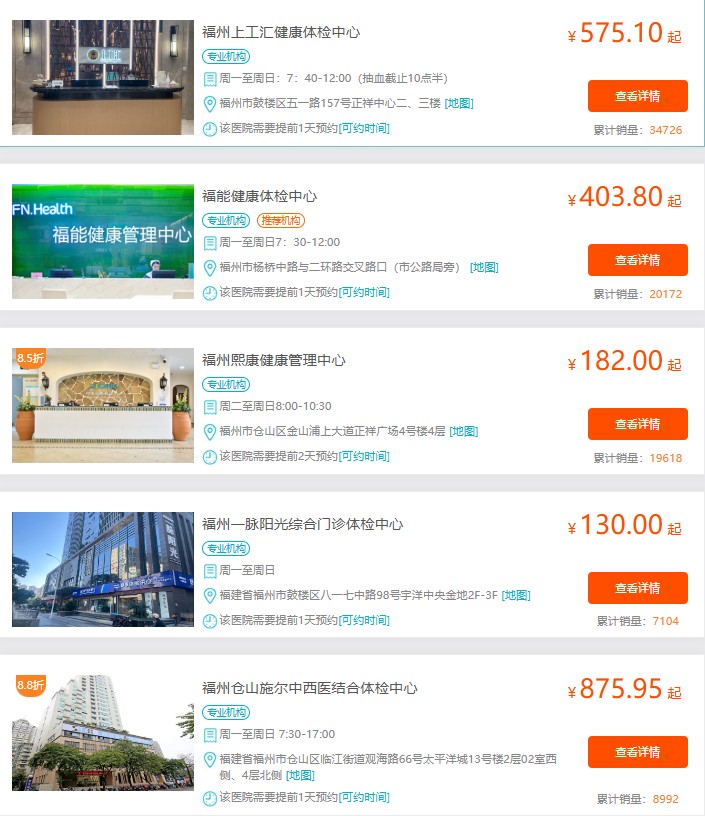Screen dimensions: 705x816
Task: Open the 福州仓山施尔中西医结合体检中心 photo
Action: pyautogui.click(x=103, y=733)
